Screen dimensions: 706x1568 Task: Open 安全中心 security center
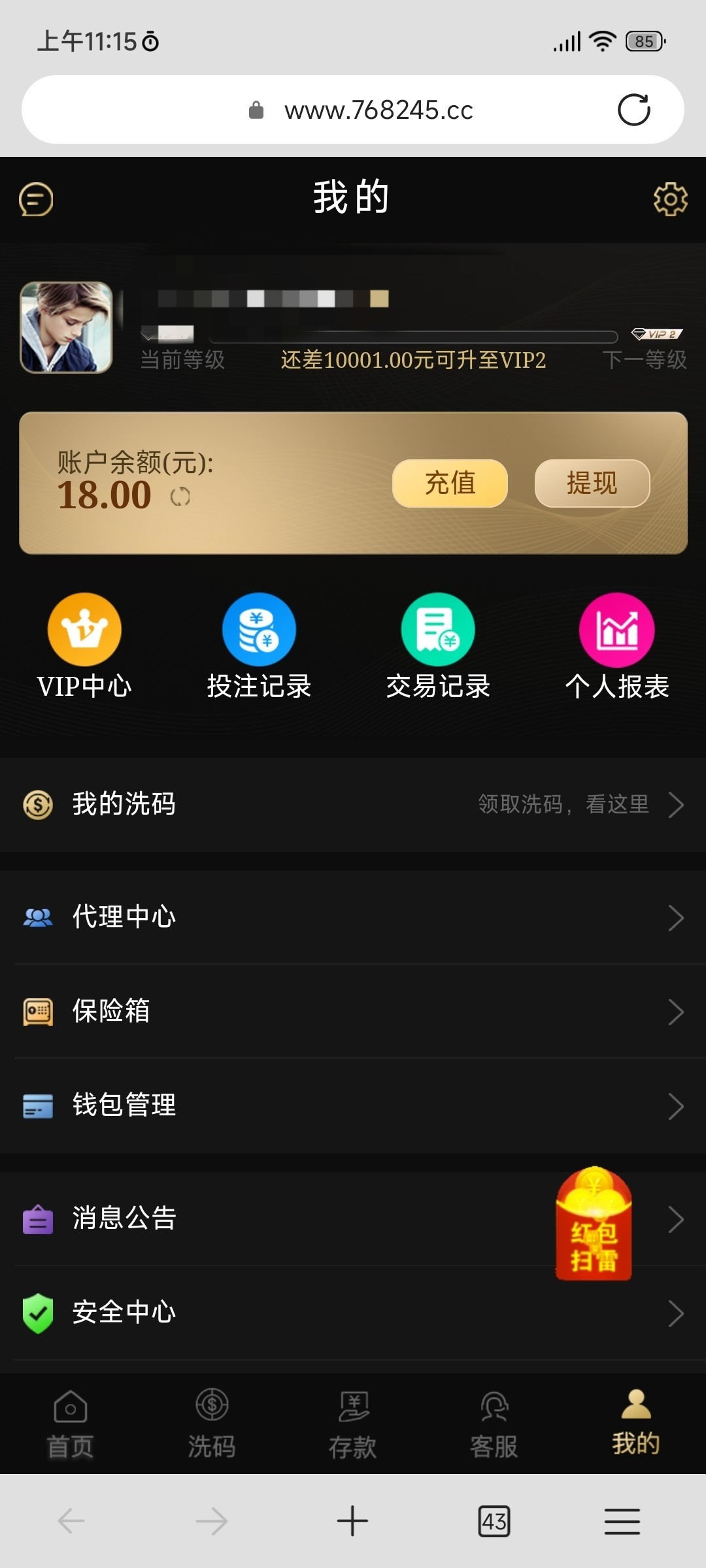[353, 1313]
